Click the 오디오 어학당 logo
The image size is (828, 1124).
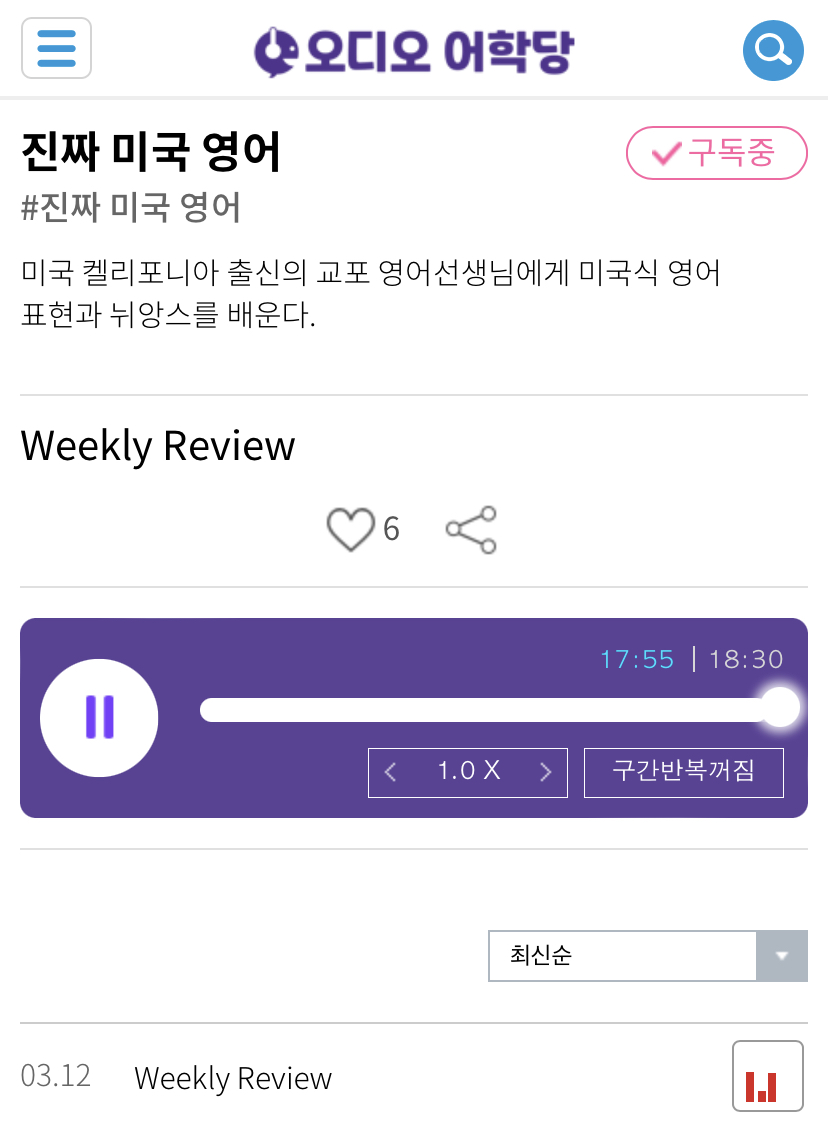pyautogui.click(x=414, y=49)
